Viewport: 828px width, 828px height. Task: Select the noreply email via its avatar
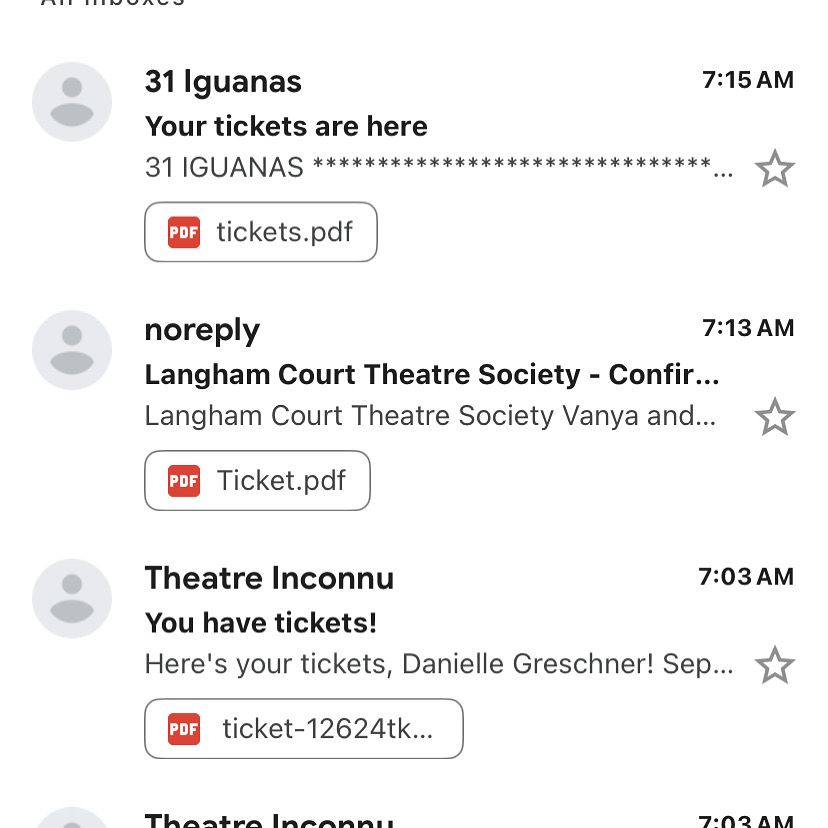pos(72,349)
